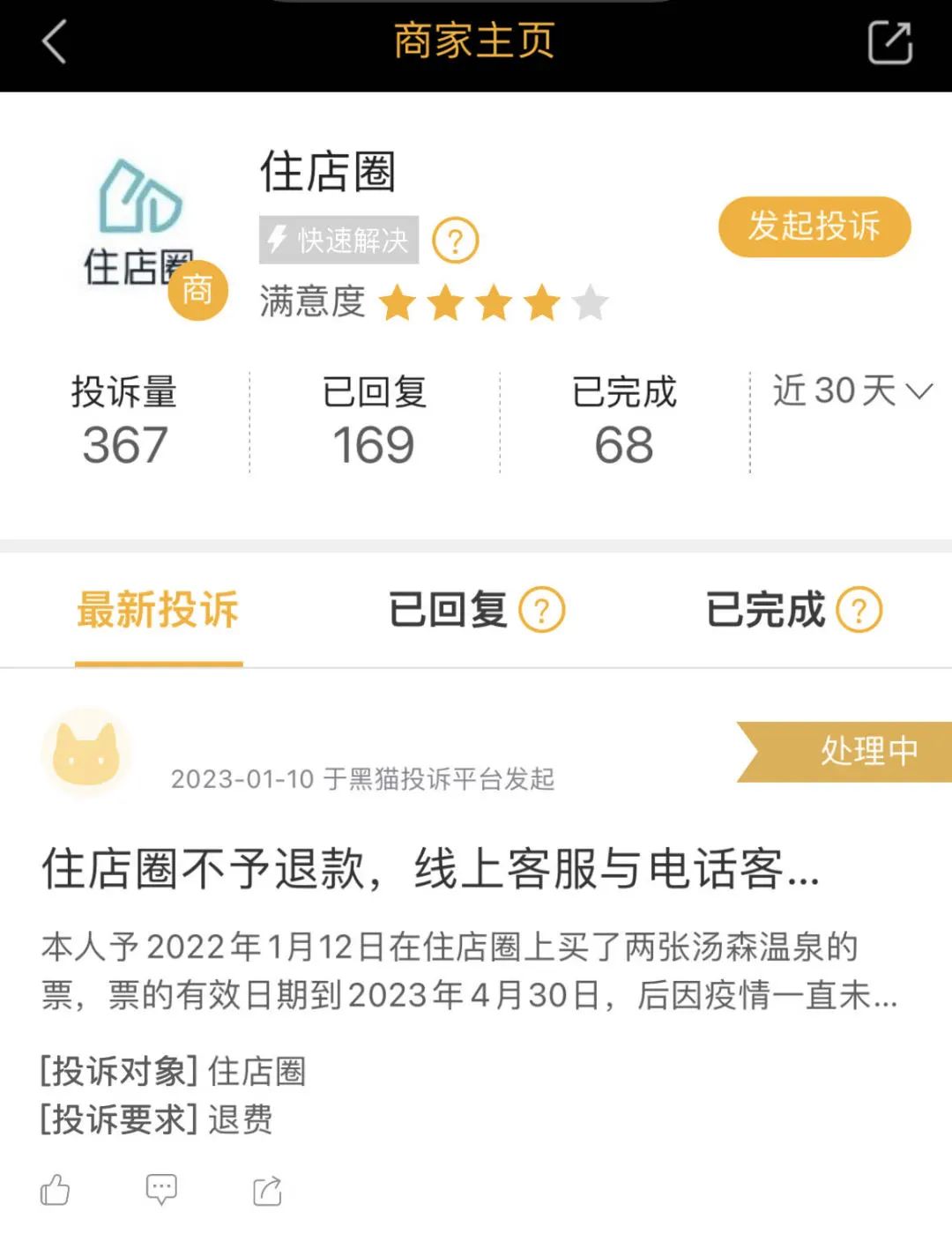
Task: Switch to the 已完成 tab
Action: (765, 609)
